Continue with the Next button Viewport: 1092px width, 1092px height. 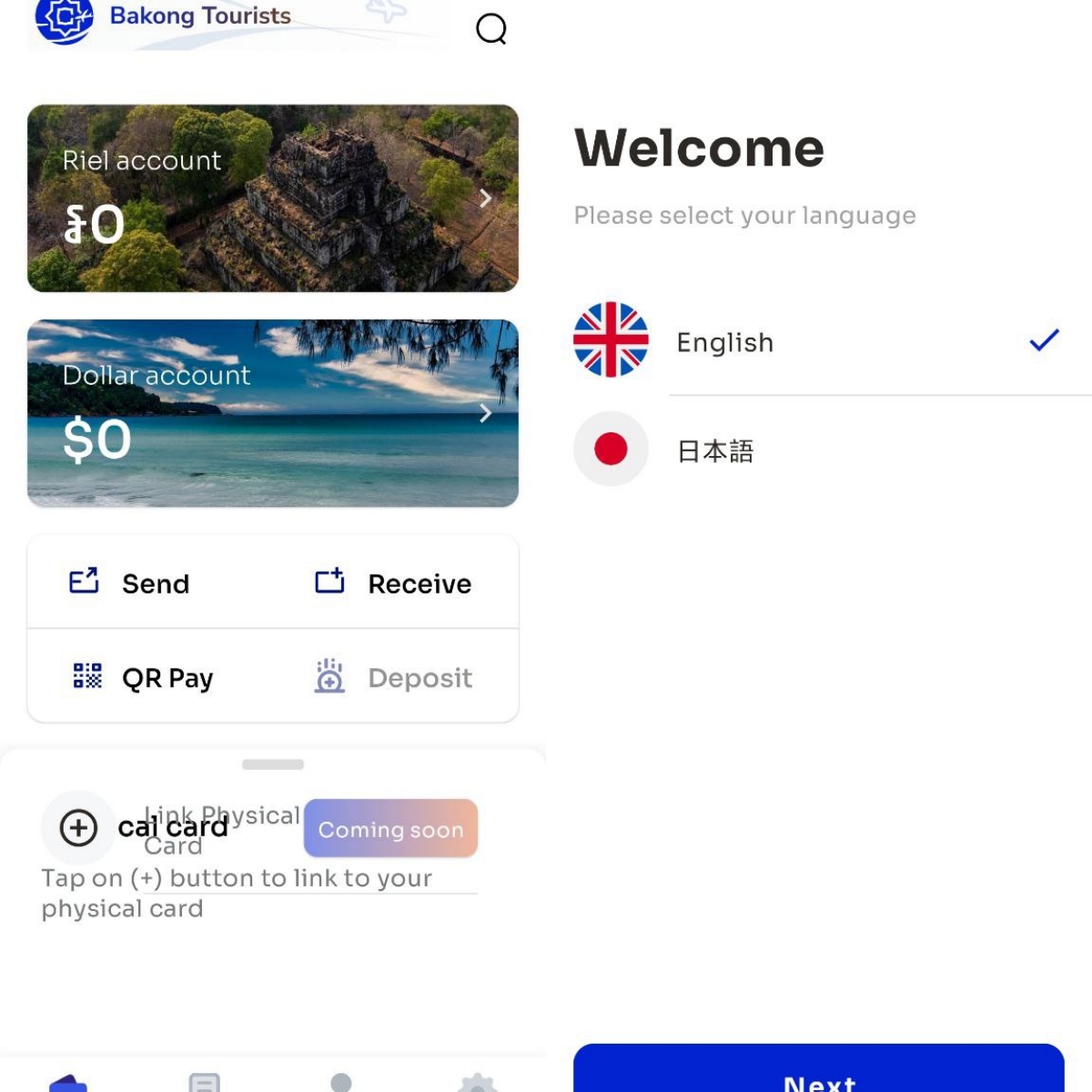pyautogui.click(x=818, y=1074)
